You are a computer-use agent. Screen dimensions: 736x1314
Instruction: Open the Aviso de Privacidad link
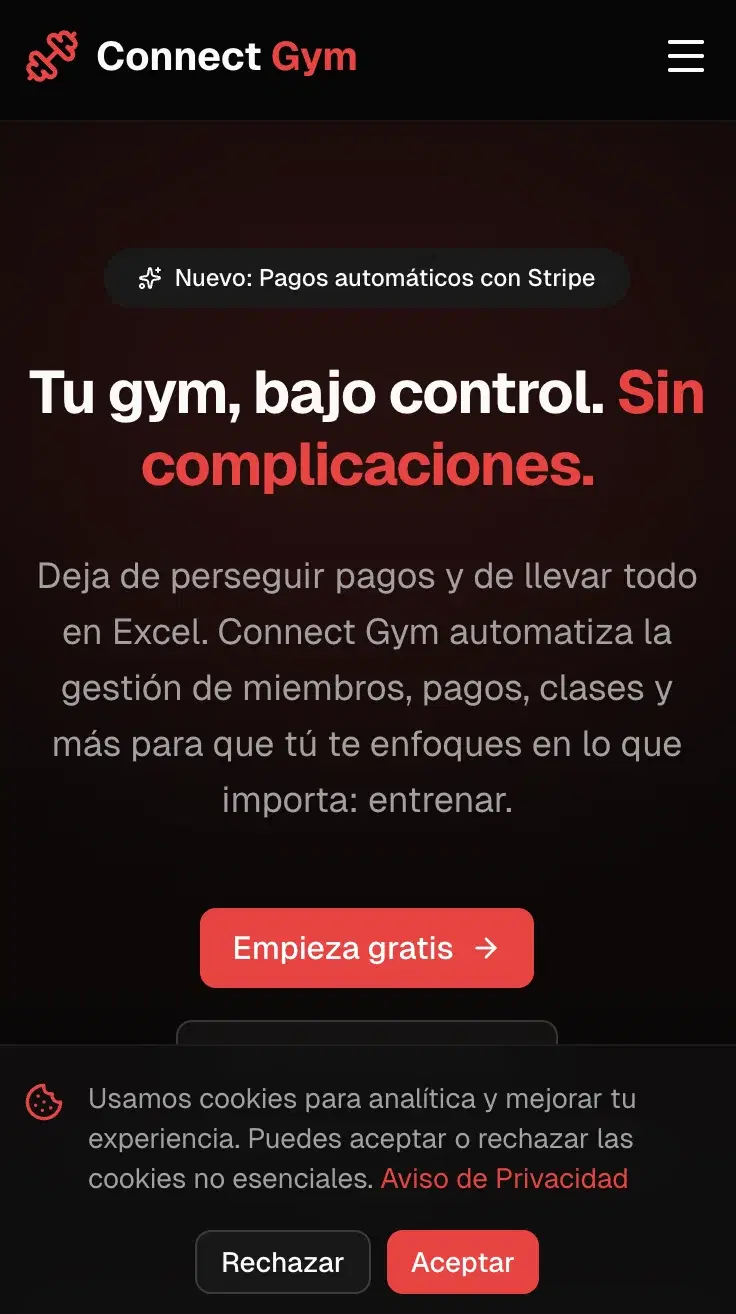(506, 1179)
